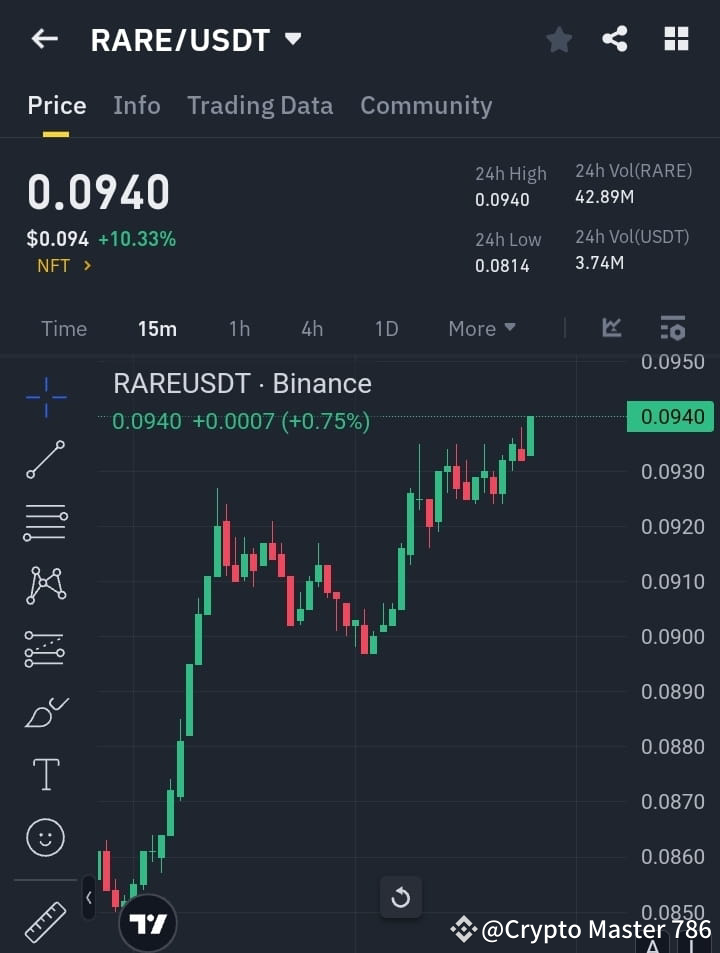This screenshot has height=953, width=720.
Task: Select the crosshair cursor tool
Action: pyautogui.click(x=44, y=396)
